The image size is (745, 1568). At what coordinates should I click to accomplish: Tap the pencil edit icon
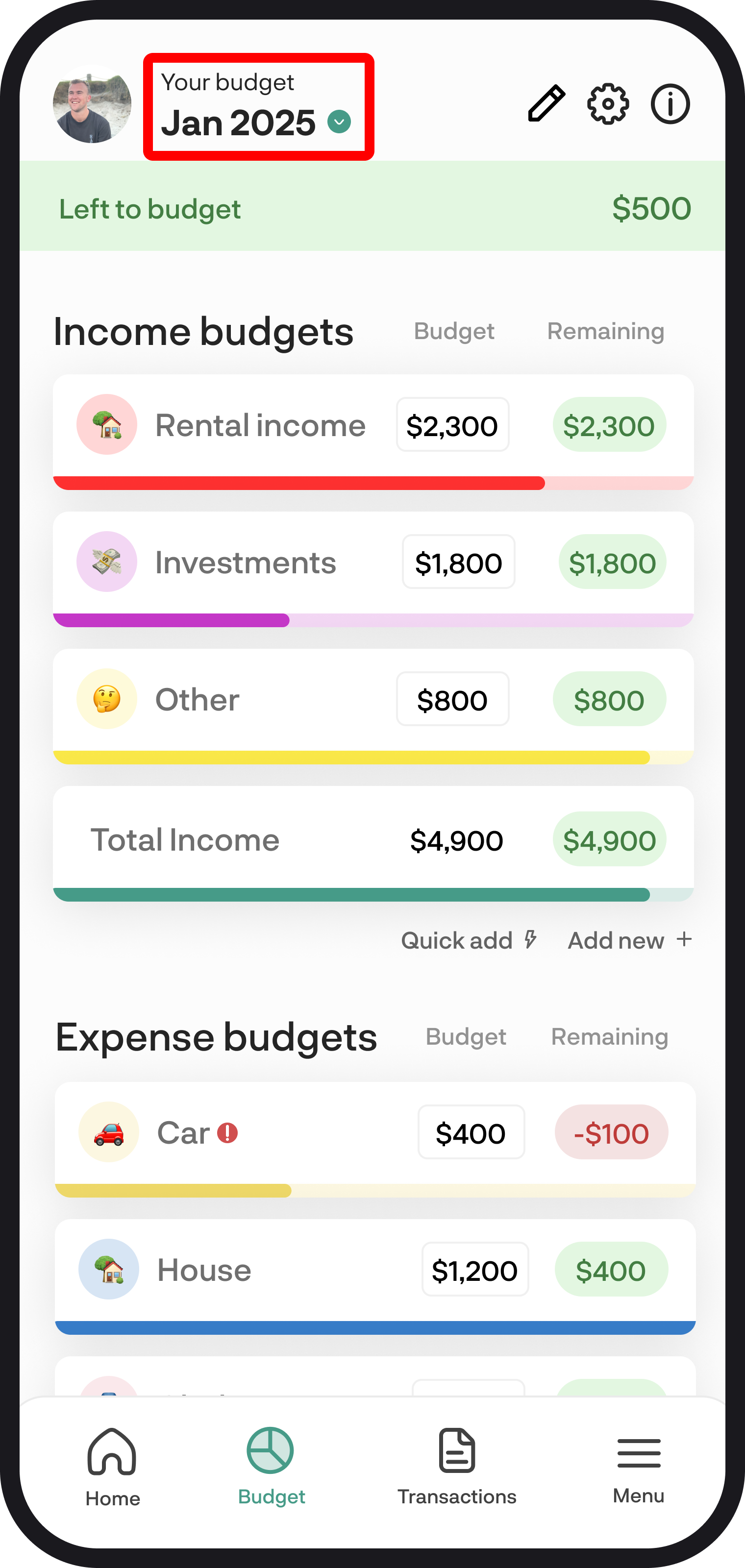(546, 103)
